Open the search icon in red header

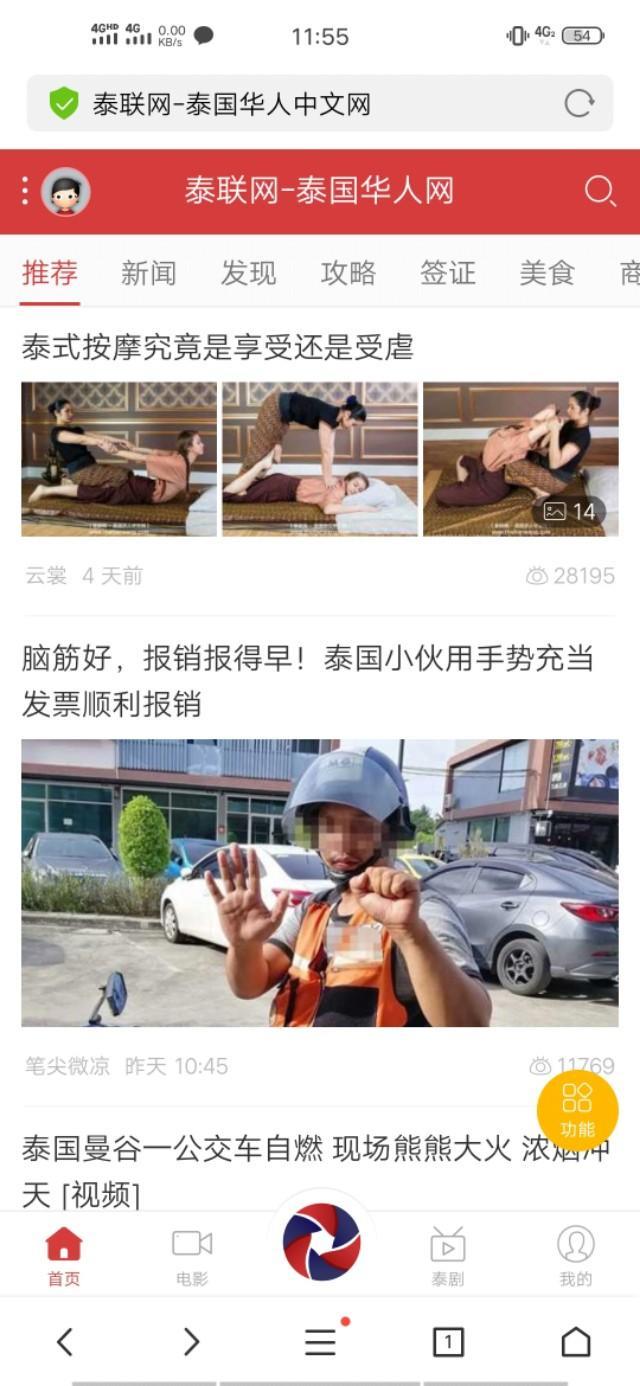[599, 191]
